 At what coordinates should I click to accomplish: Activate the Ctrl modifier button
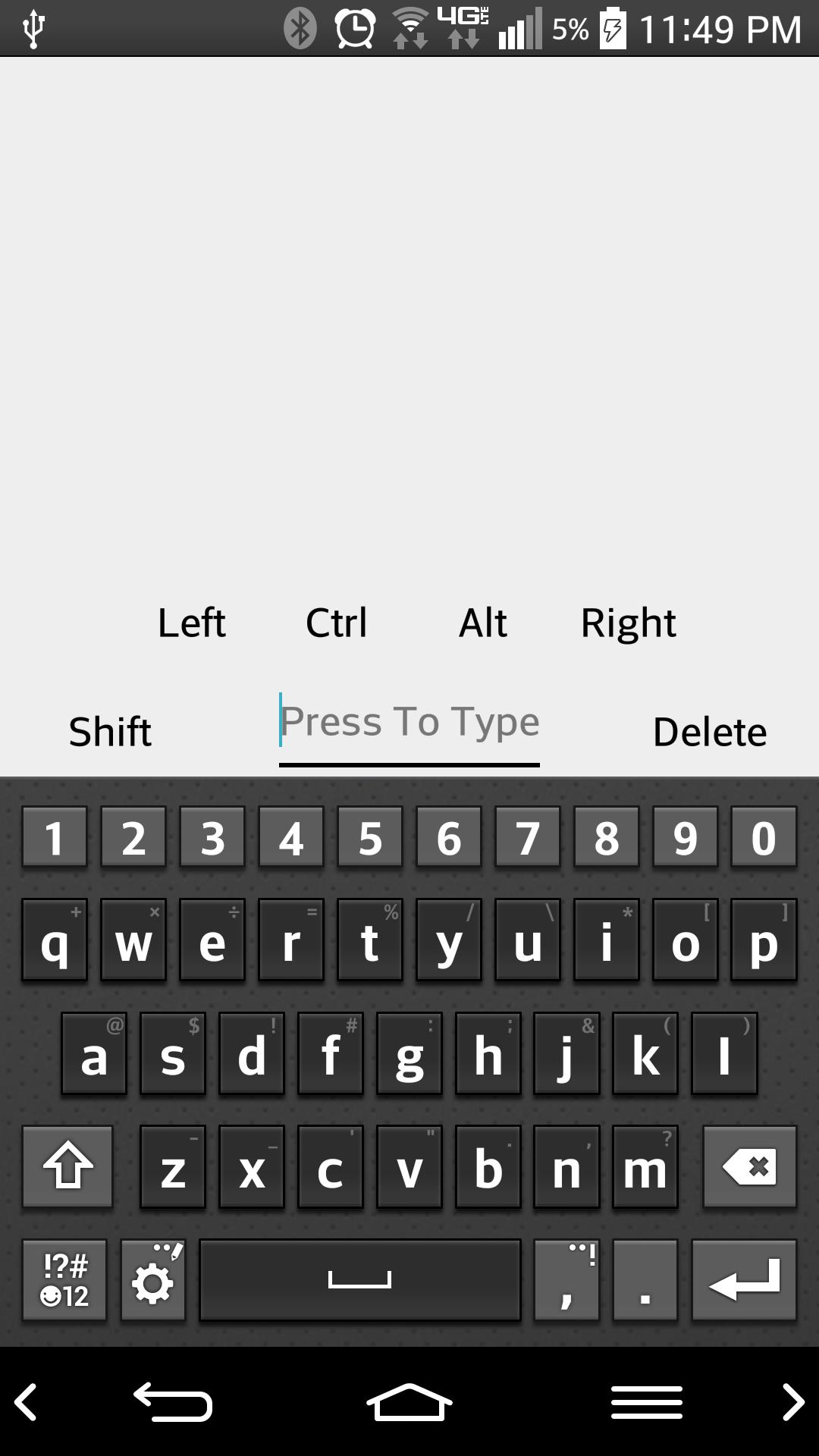pyautogui.click(x=336, y=623)
